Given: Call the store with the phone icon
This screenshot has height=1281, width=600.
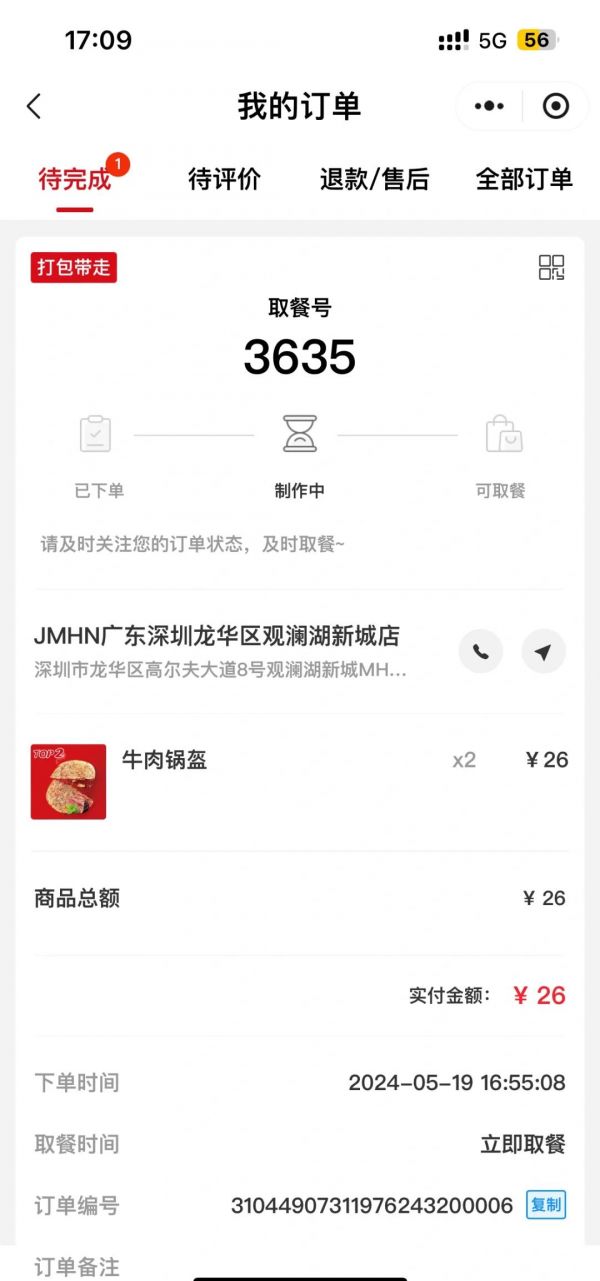Looking at the screenshot, I should [x=481, y=652].
